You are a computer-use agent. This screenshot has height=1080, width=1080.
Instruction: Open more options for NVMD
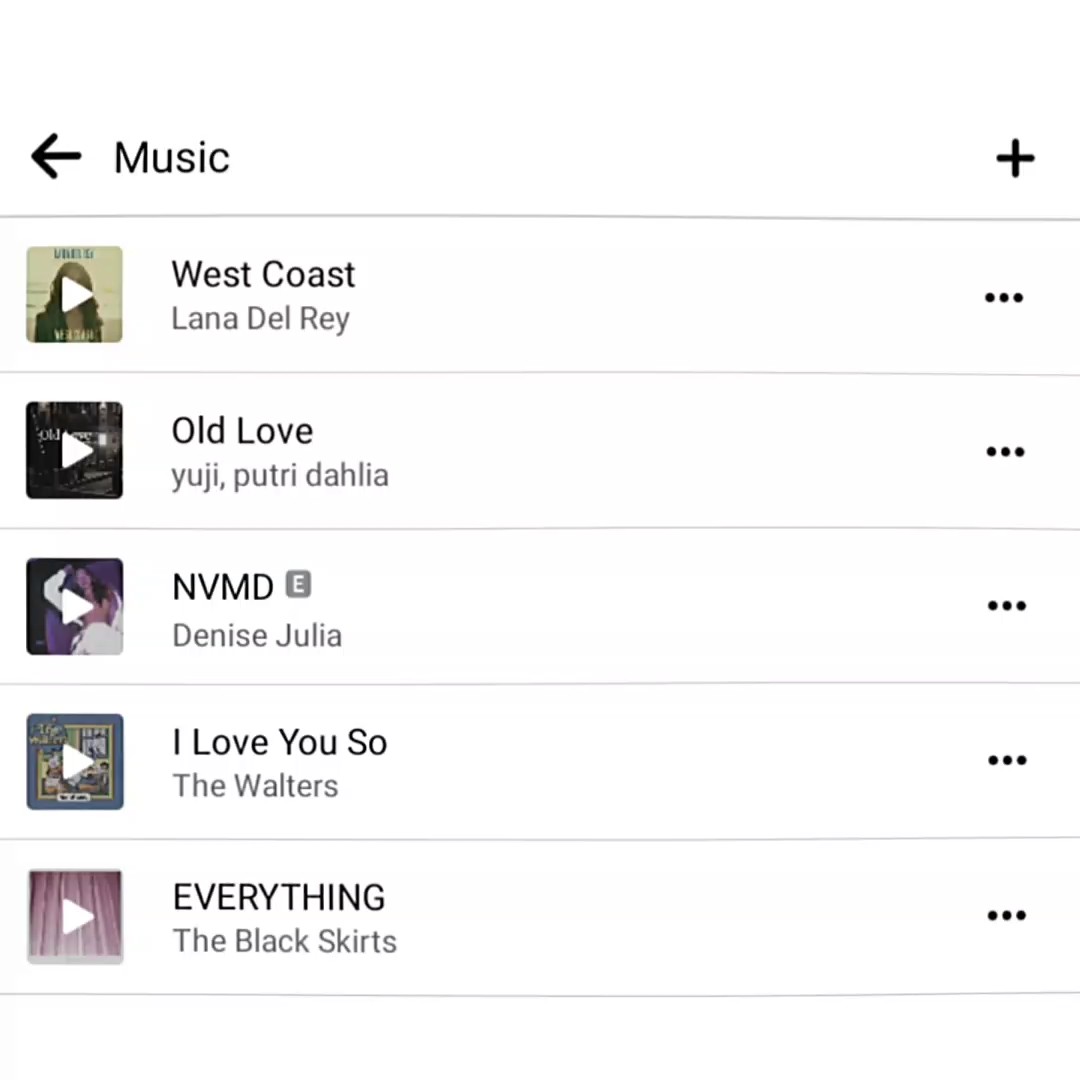pos(1006,606)
